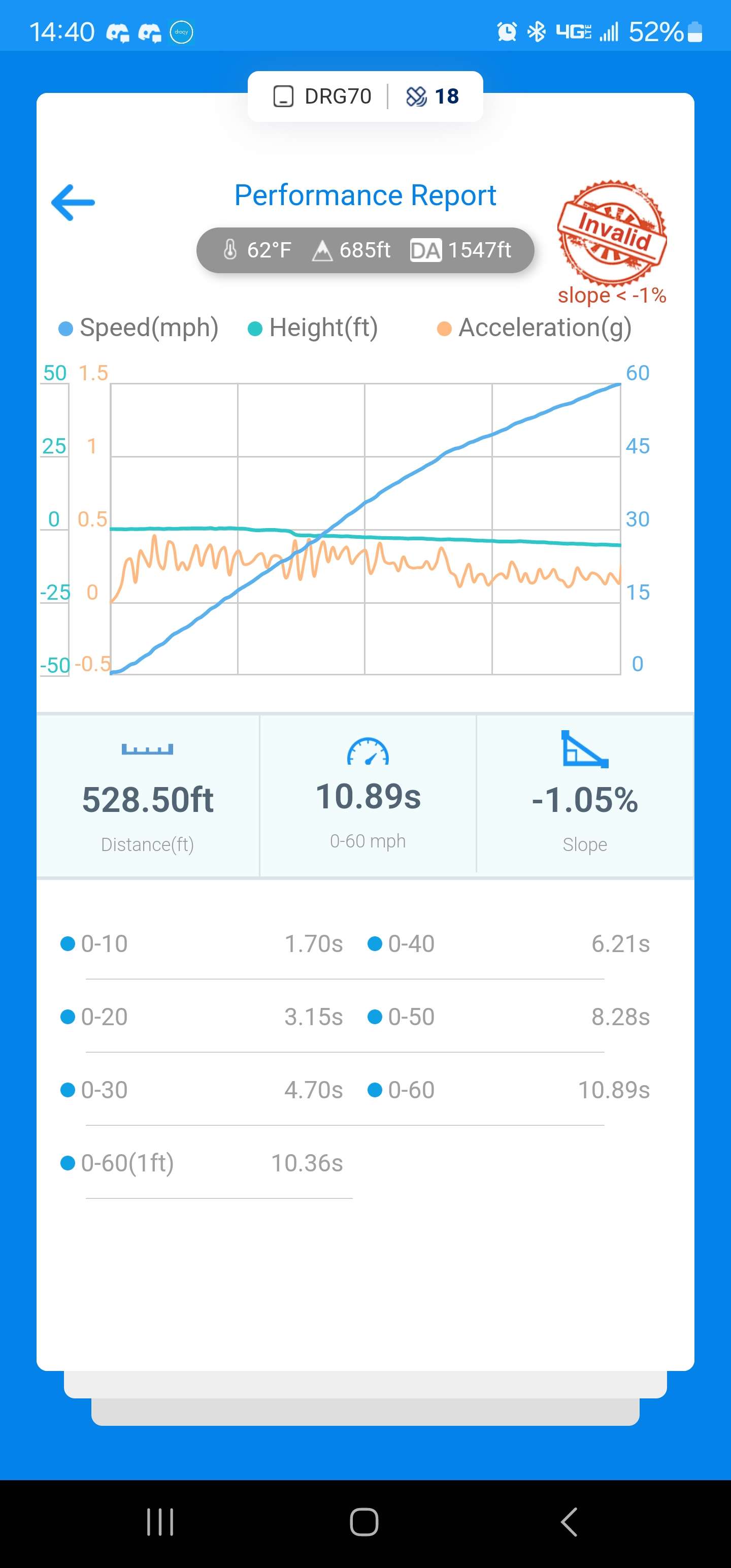Toggle the Height(ft) chart legend
Image resolution: width=731 pixels, height=1568 pixels.
[x=313, y=328]
